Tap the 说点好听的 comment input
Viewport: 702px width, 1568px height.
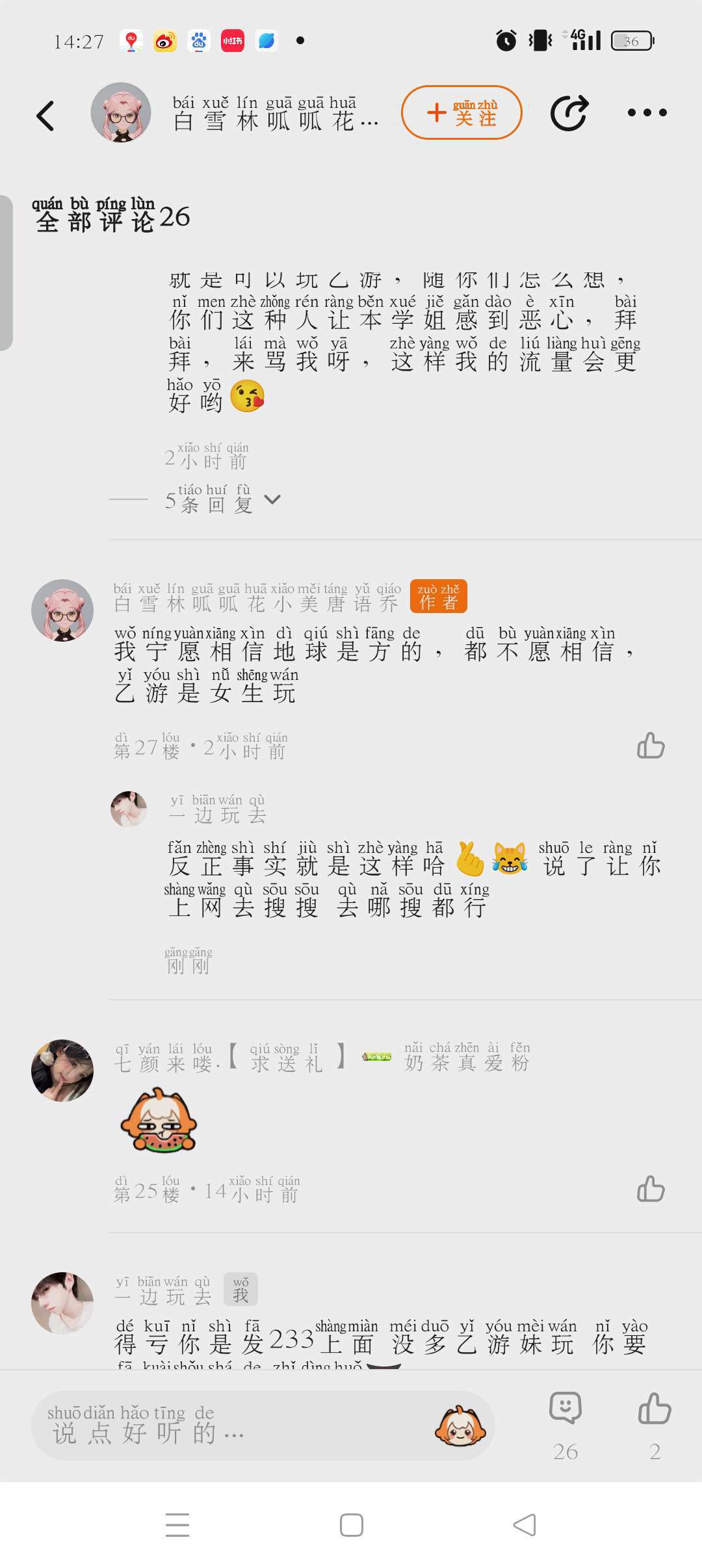[227, 1426]
